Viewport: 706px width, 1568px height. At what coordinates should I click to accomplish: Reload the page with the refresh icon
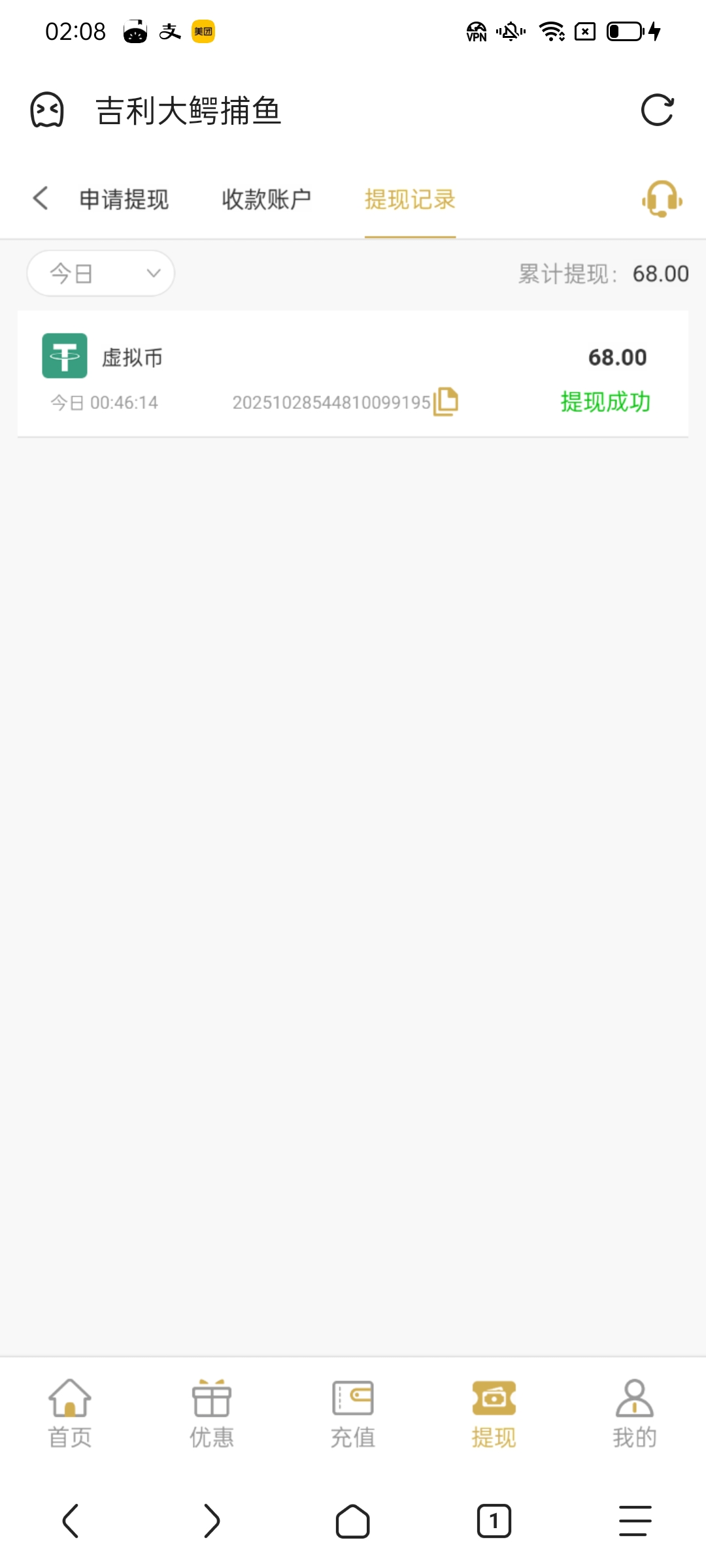[657, 110]
